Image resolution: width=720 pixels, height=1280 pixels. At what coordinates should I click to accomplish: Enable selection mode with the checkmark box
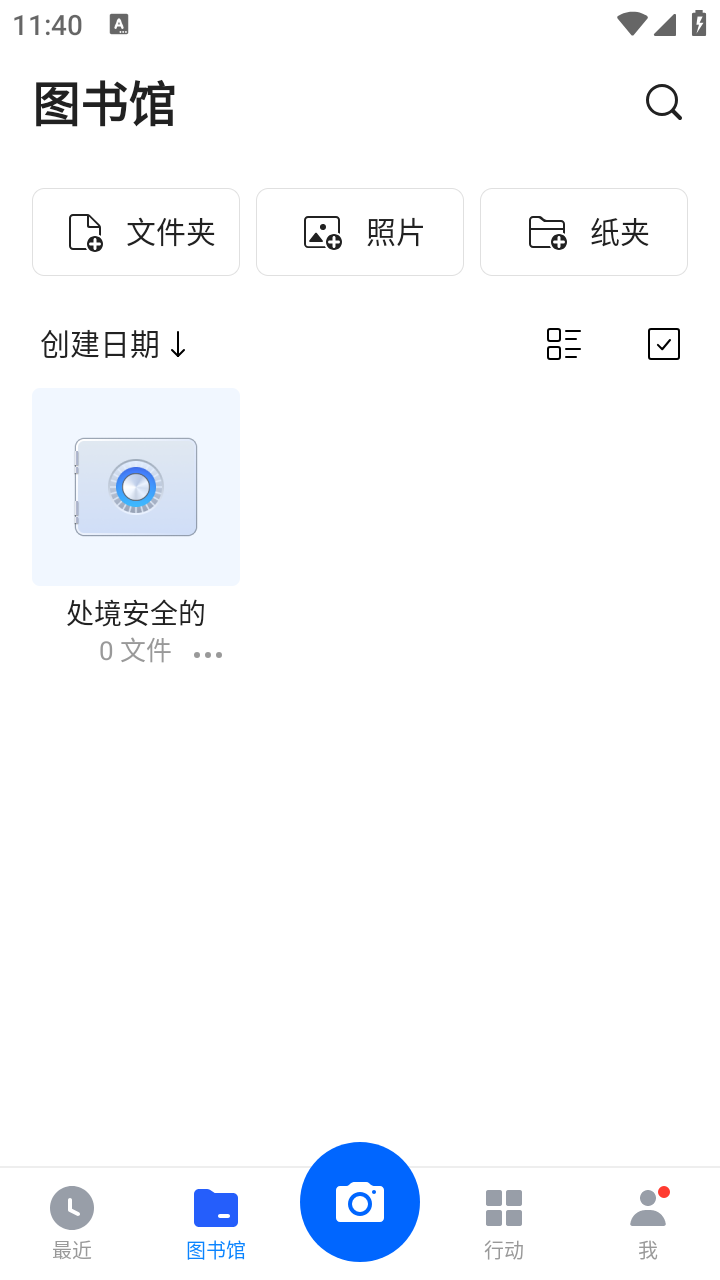coord(663,344)
